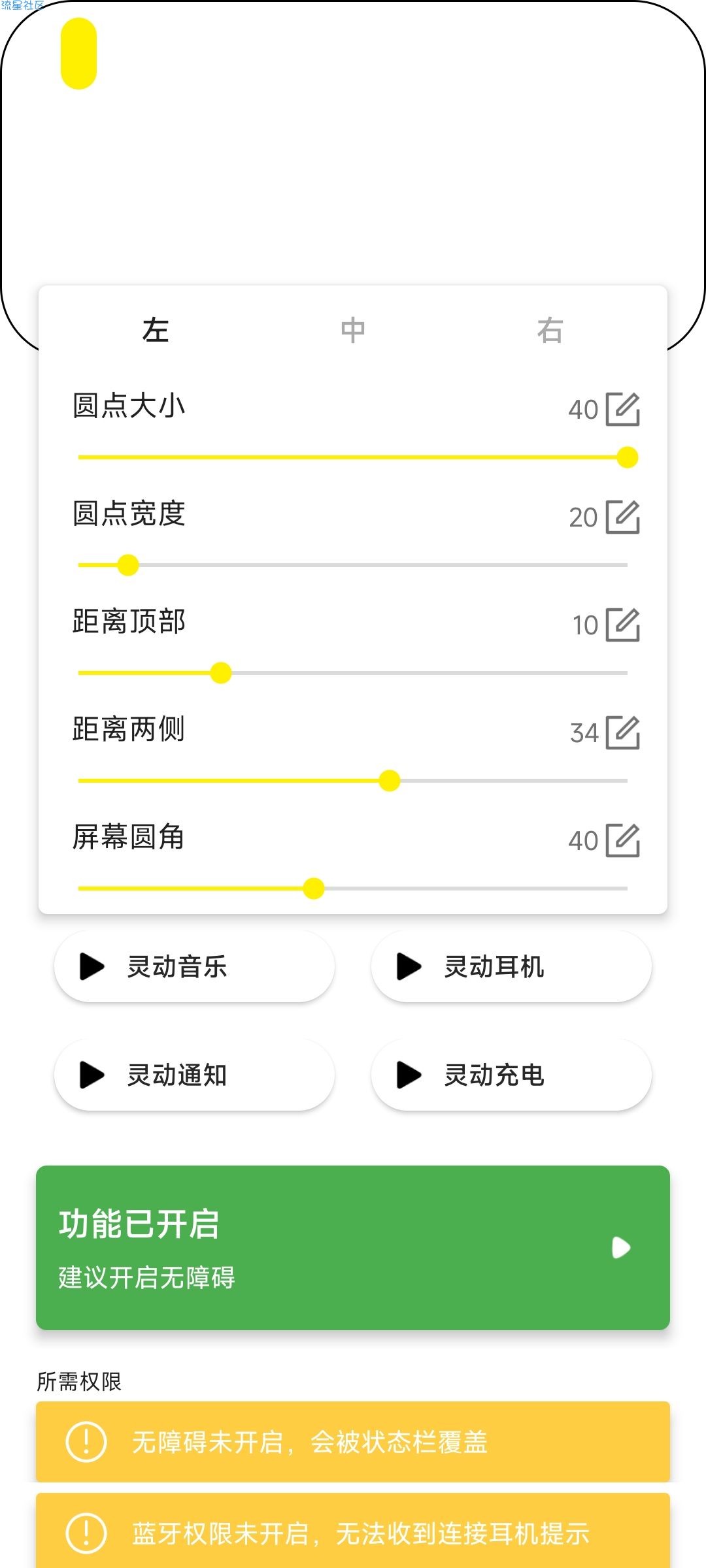This screenshot has height=1568, width=706.
Task: Switch to the 中 position tab
Action: (353, 330)
